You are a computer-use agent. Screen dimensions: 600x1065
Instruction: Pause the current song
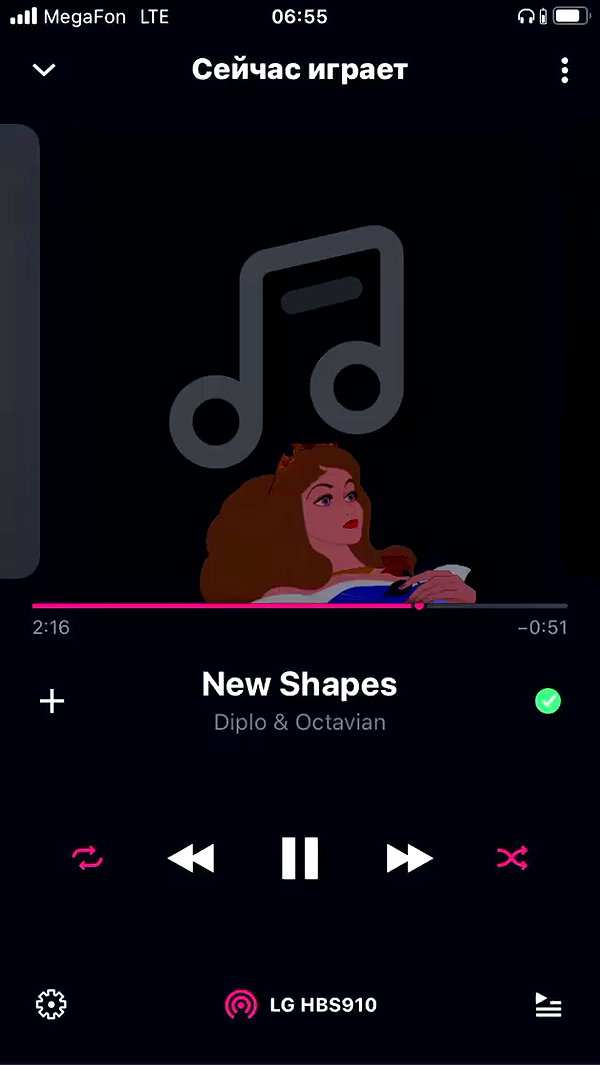point(300,858)
